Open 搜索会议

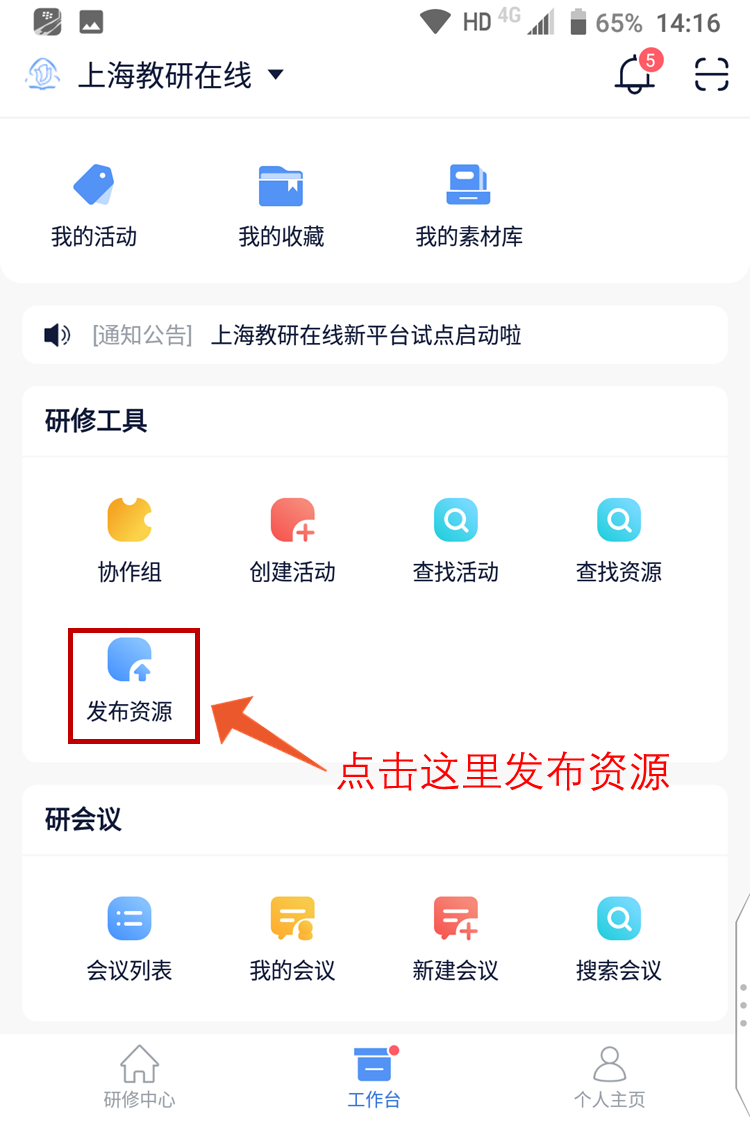tap(618, 938)
